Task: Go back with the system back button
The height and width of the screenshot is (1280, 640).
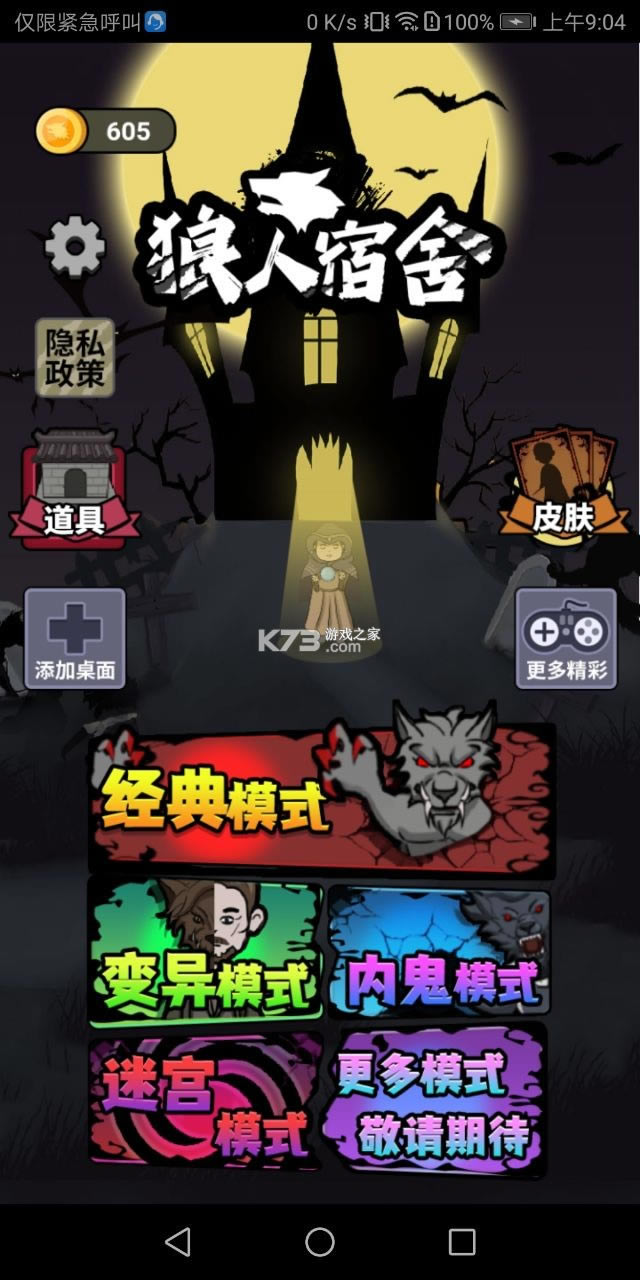Action: 178,1242
